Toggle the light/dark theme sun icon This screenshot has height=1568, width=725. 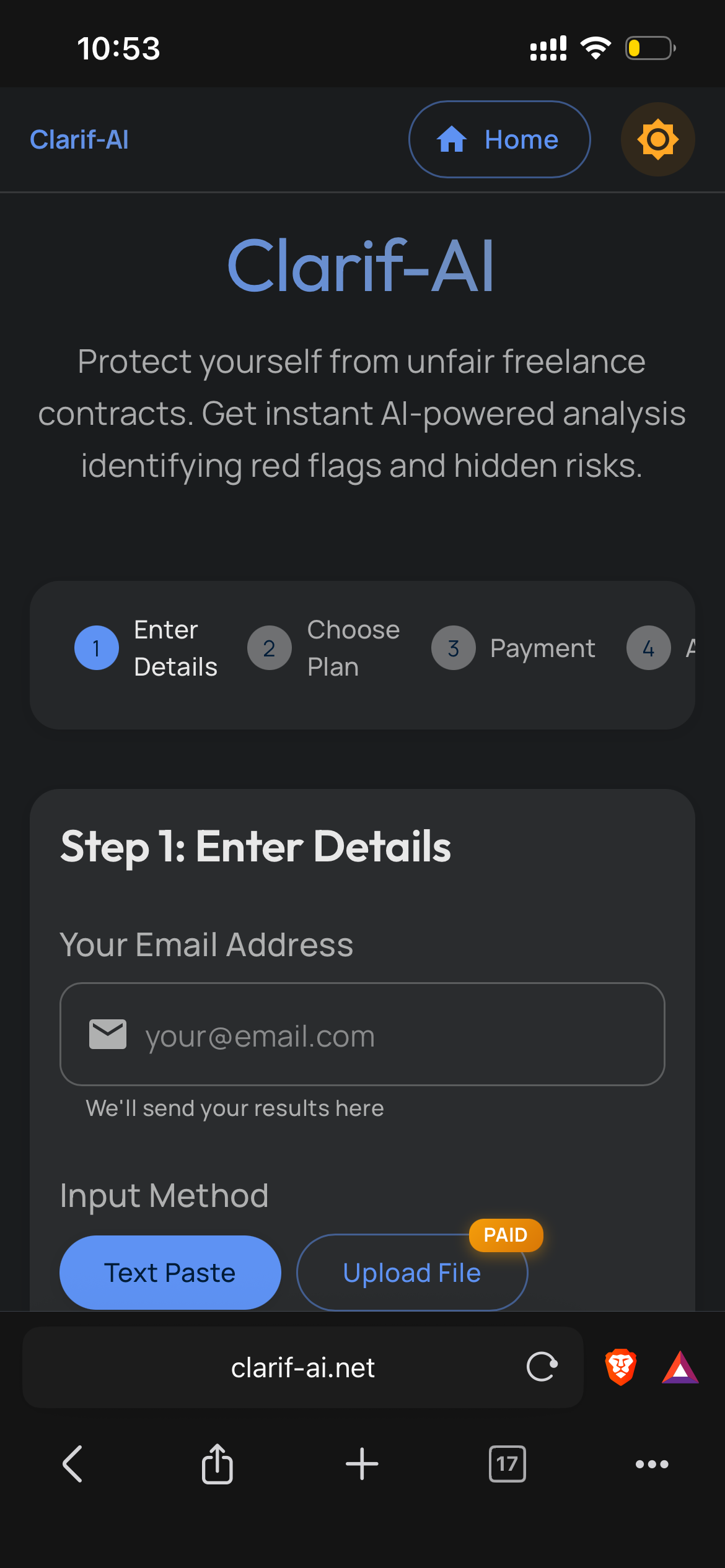tap(657, 139)
